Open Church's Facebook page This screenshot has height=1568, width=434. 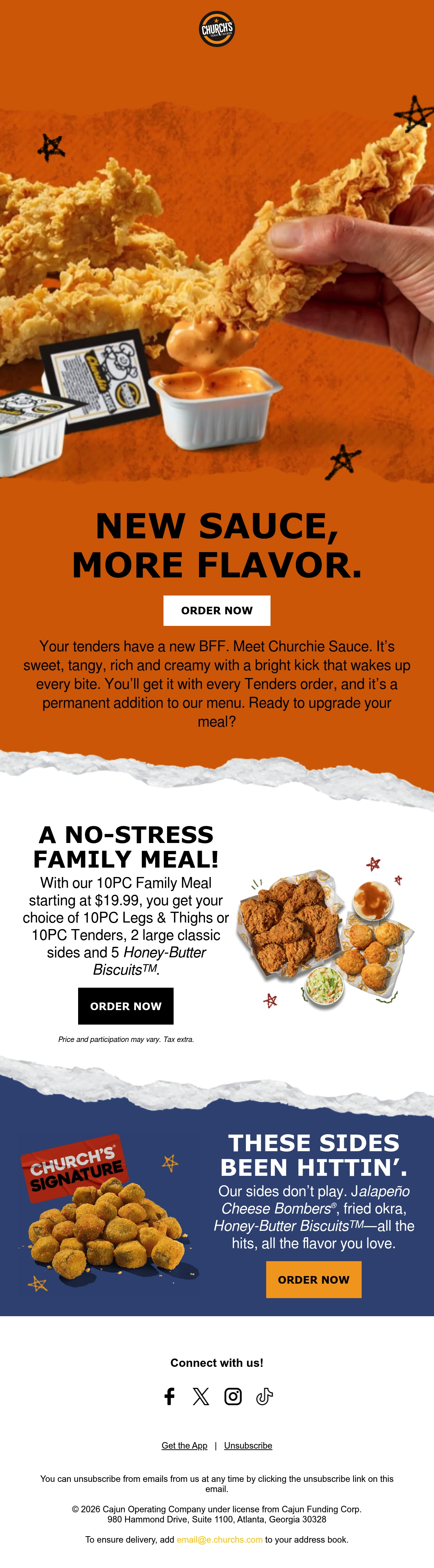(170, 1396)
